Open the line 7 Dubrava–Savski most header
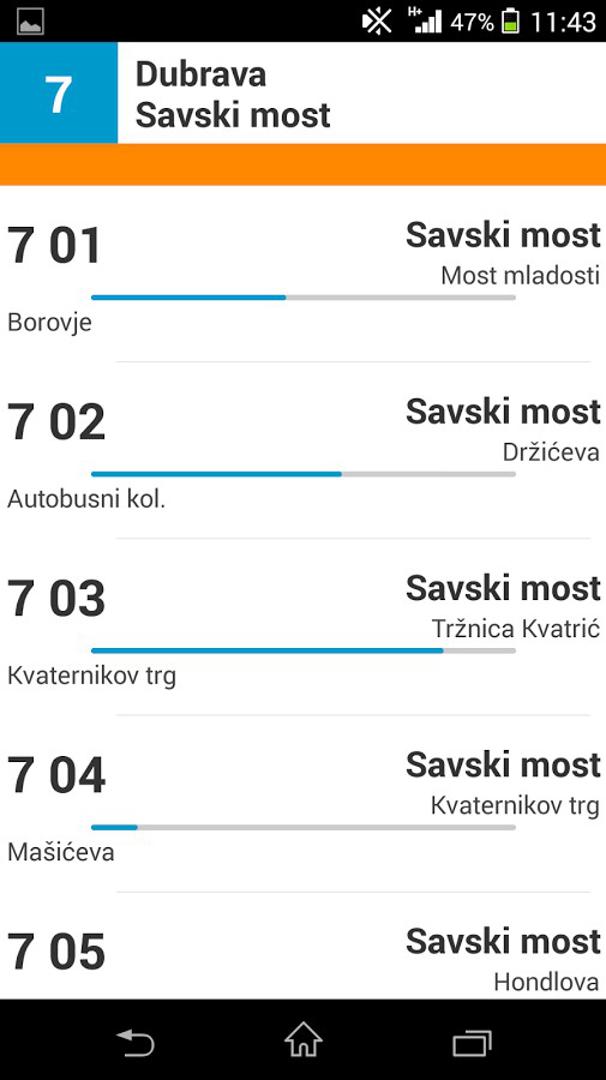The width and height of the screenshot is (606, 1080). click(303, 94)
